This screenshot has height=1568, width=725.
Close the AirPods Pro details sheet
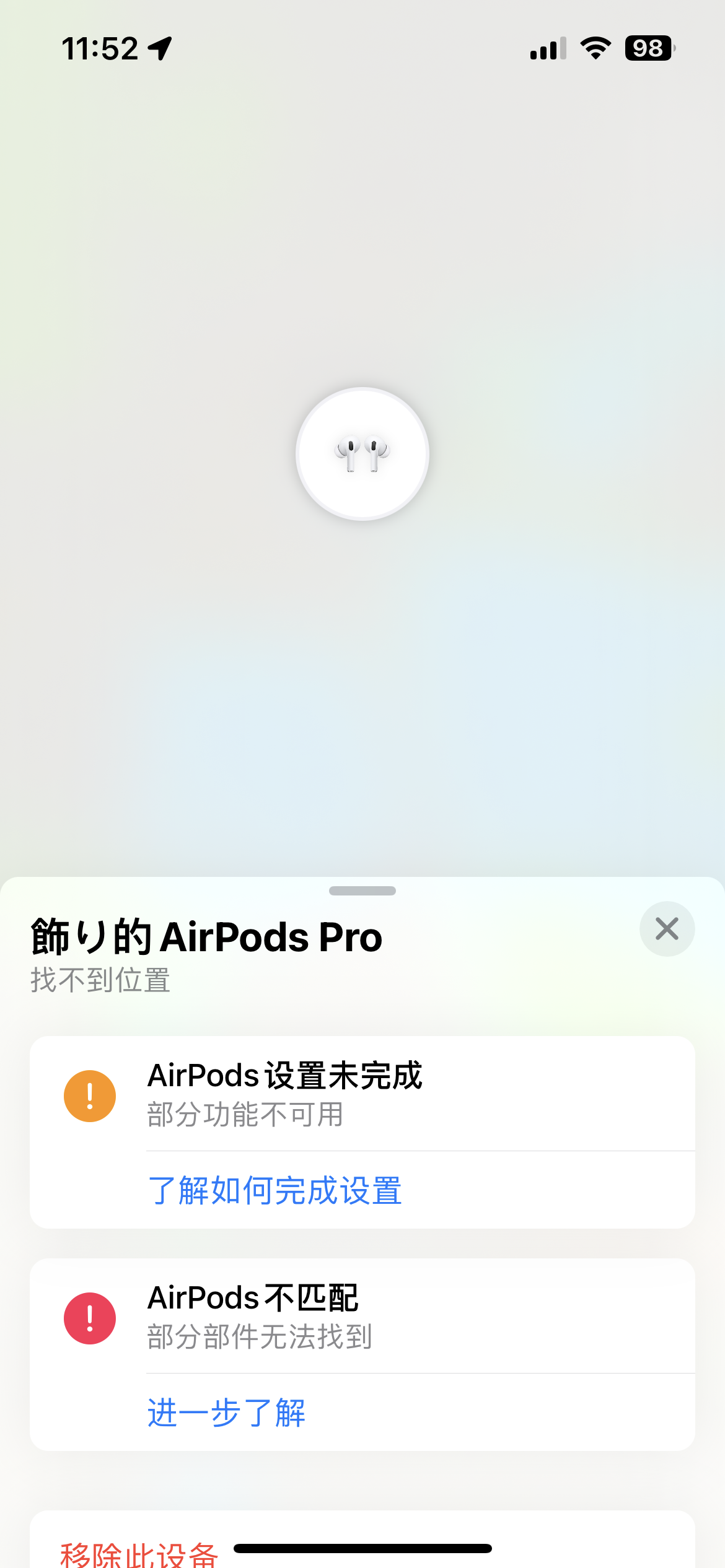(x=667, y=929)
